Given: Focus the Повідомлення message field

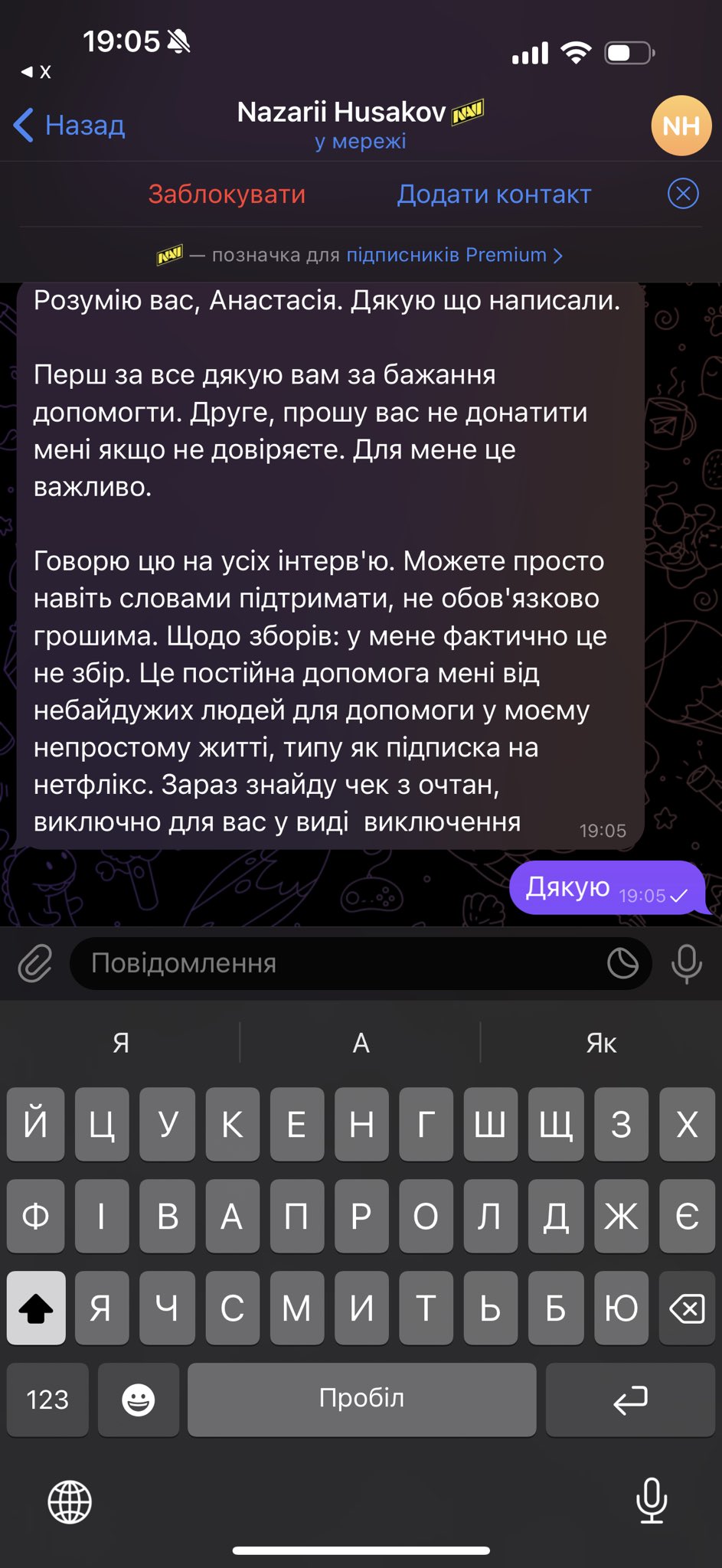Looking at the screenshot, I should coord(337,963).
